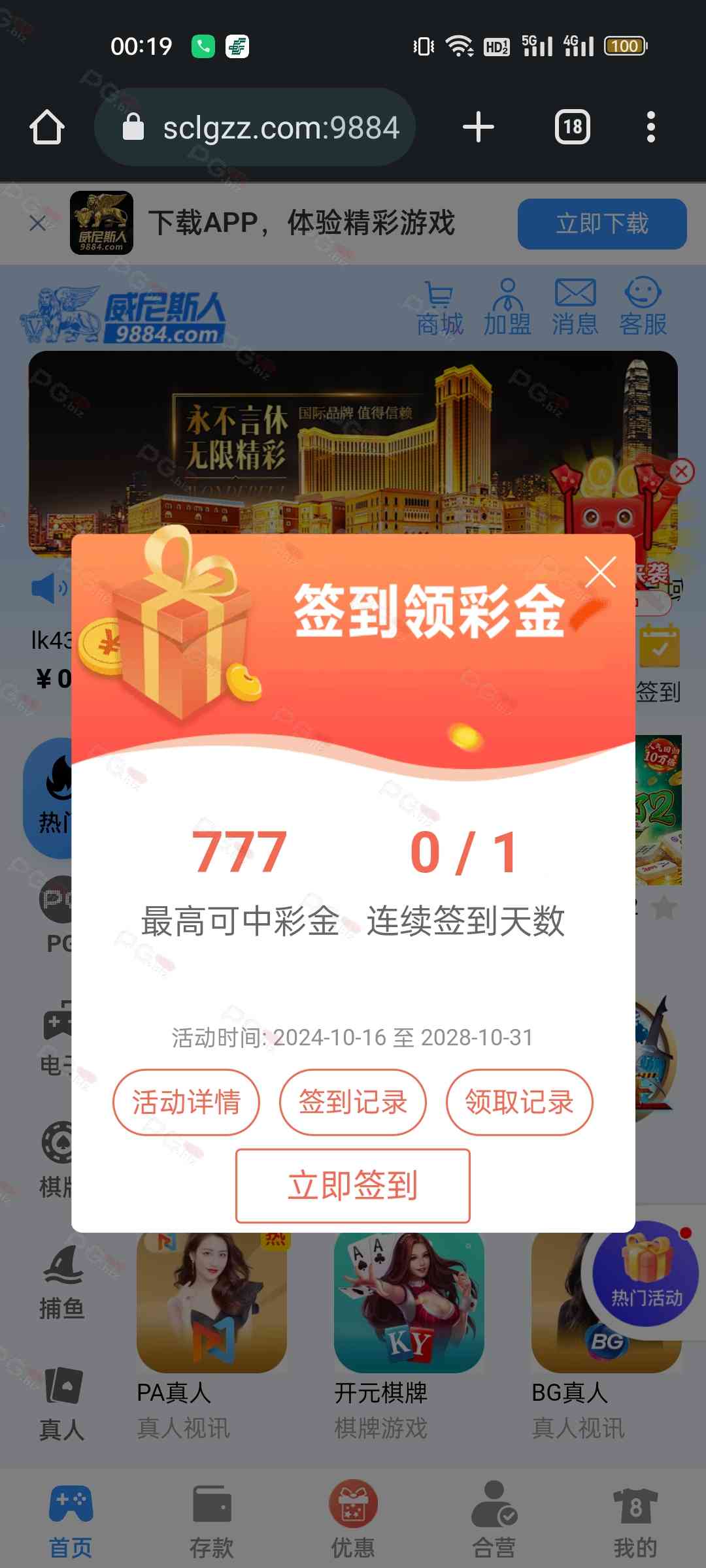Go to the browser home page
This screenshot has width=706, height=1568.
(47, 127)
